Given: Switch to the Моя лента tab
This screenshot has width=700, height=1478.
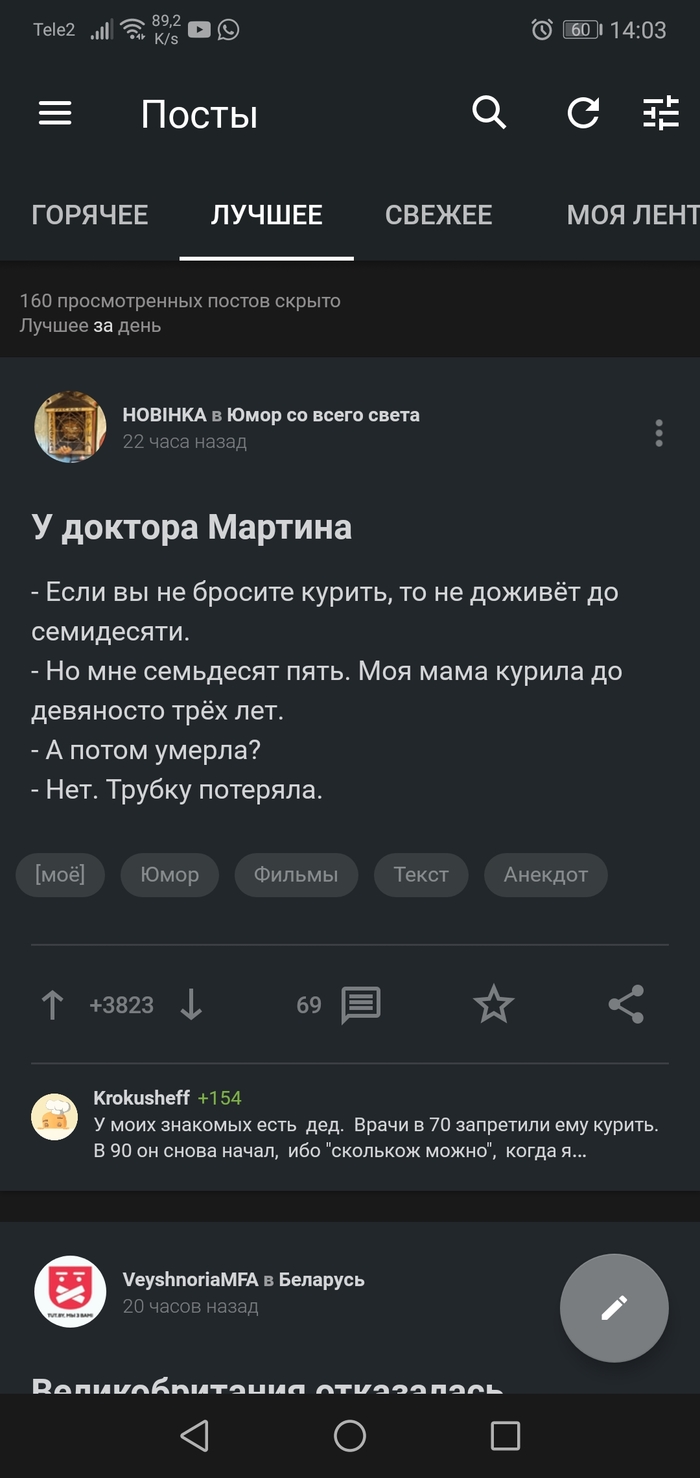Looking at the screenshot, I should click(630, 215).
